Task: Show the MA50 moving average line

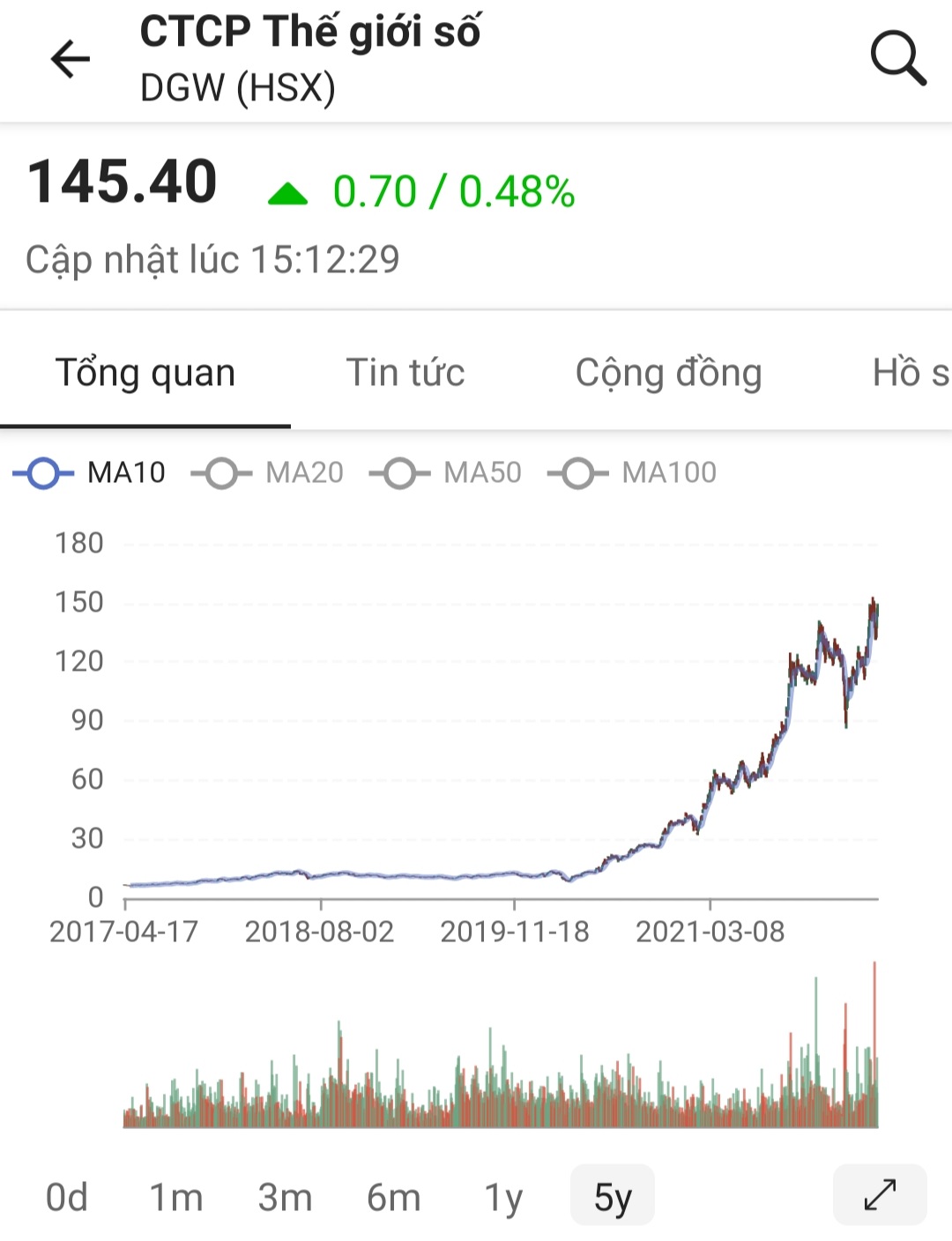Action: point(446,473)
